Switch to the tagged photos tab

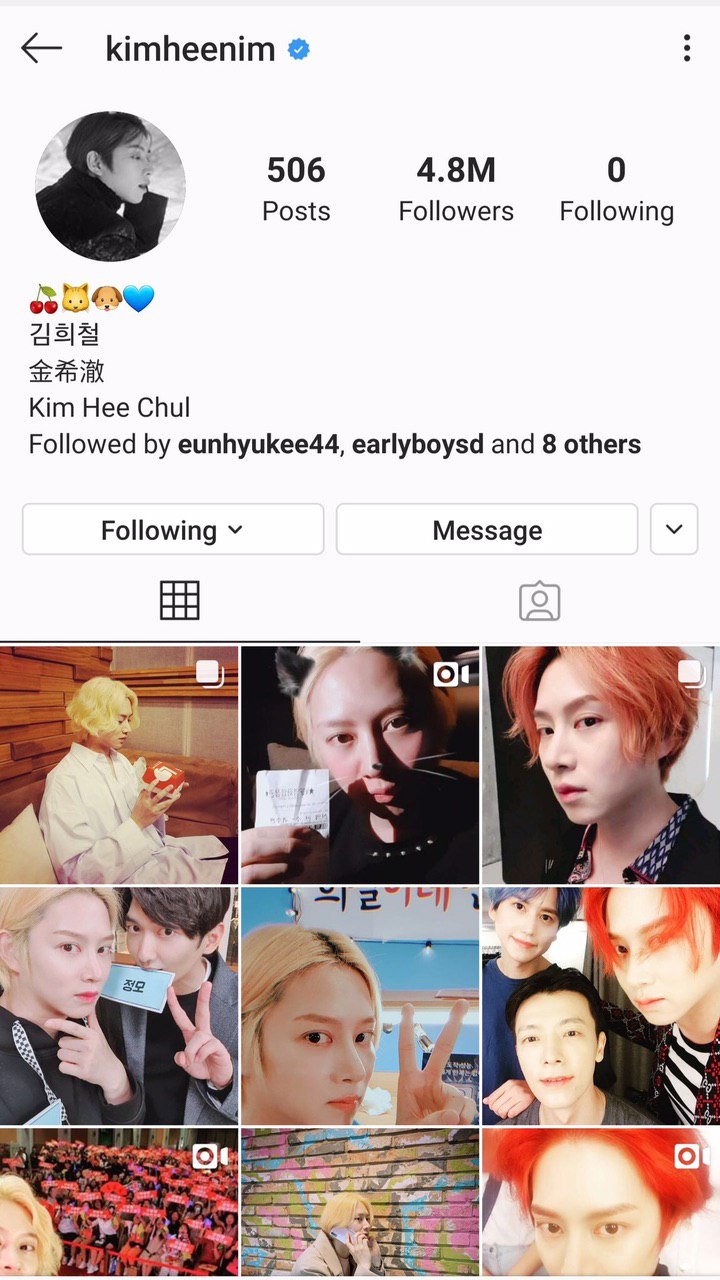[539, 600]
